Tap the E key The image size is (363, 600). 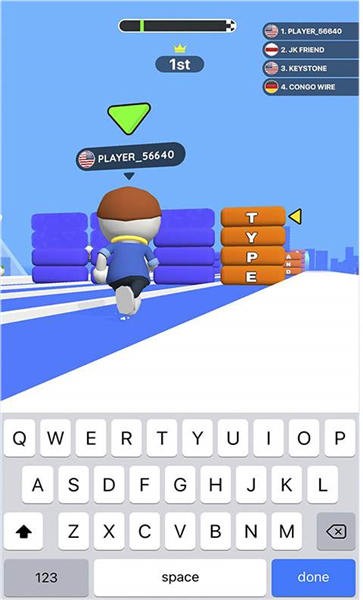[91, 438]
